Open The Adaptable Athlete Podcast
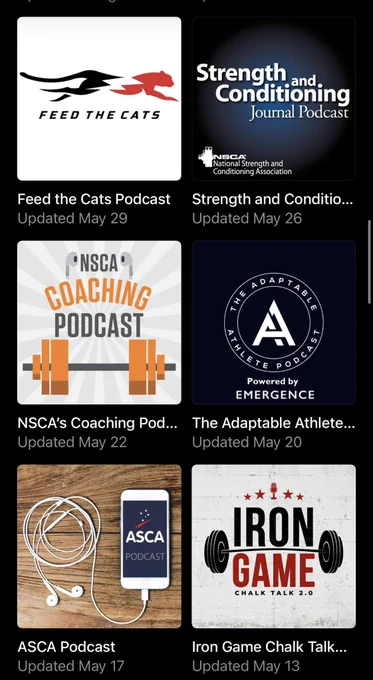This screenshot has width=373, height=680. (x=274, y=323)
